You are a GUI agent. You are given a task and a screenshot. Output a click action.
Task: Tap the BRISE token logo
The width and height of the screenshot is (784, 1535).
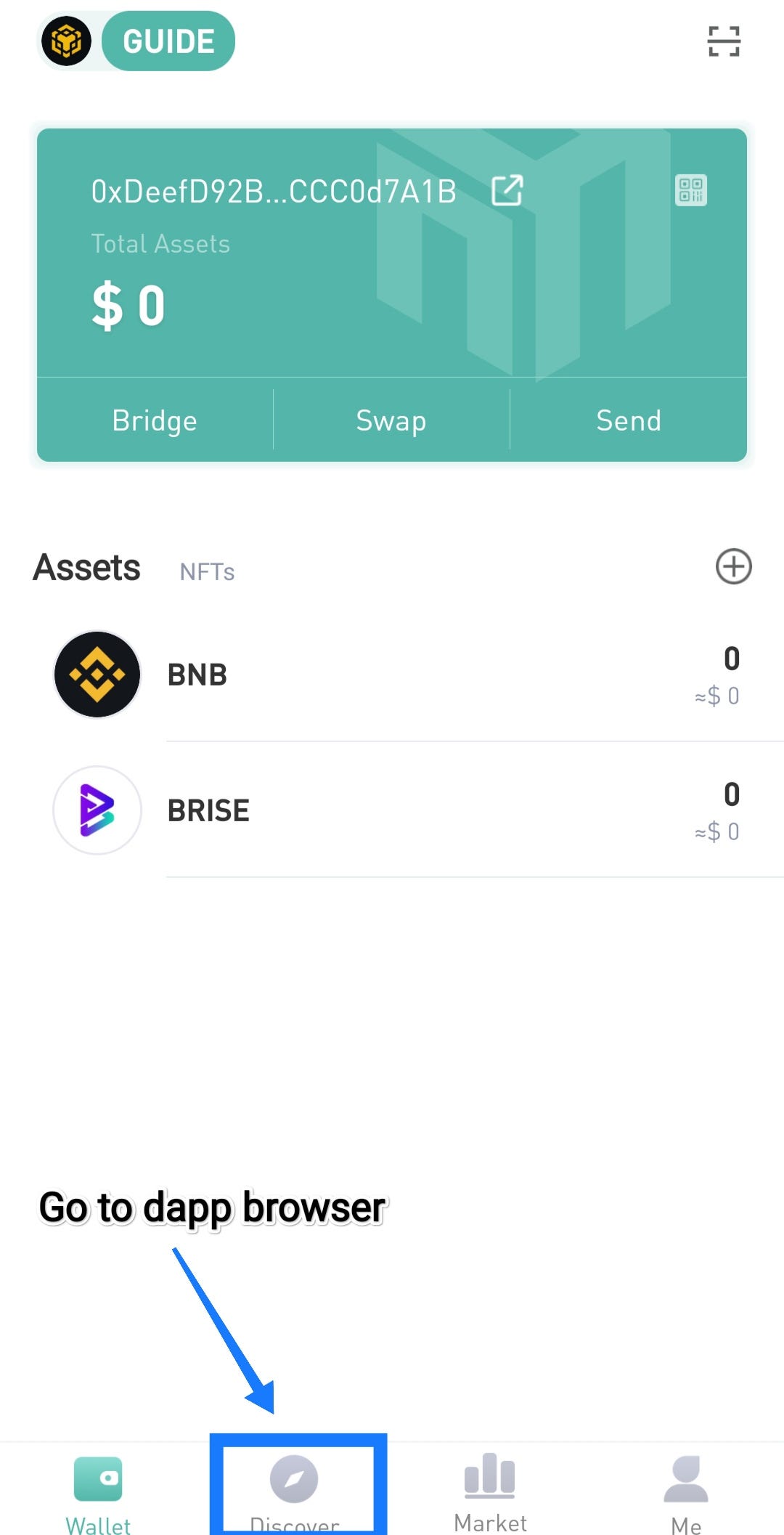click(97, 810)
